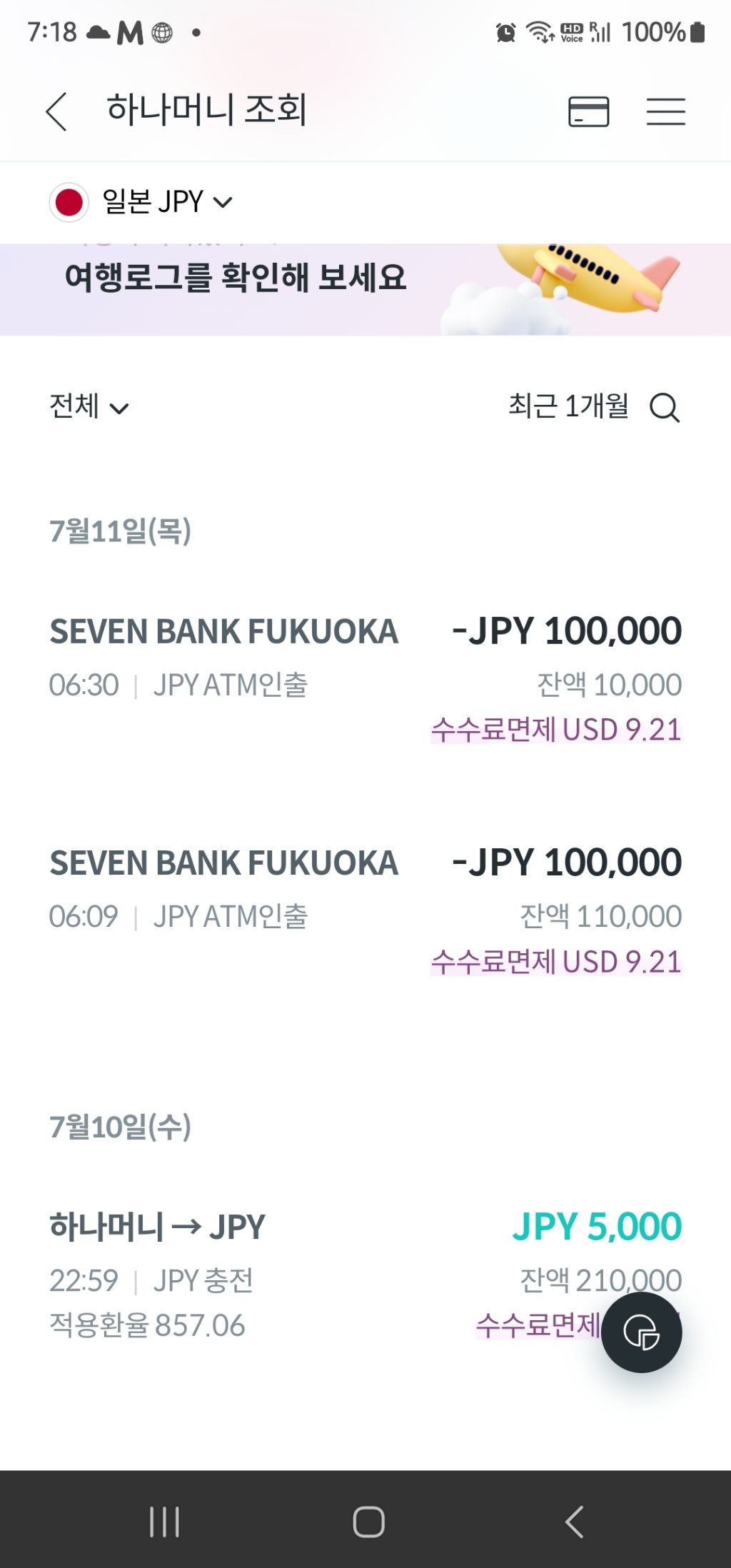Open recent apps from navigation bar

[x=165, y=1521]
